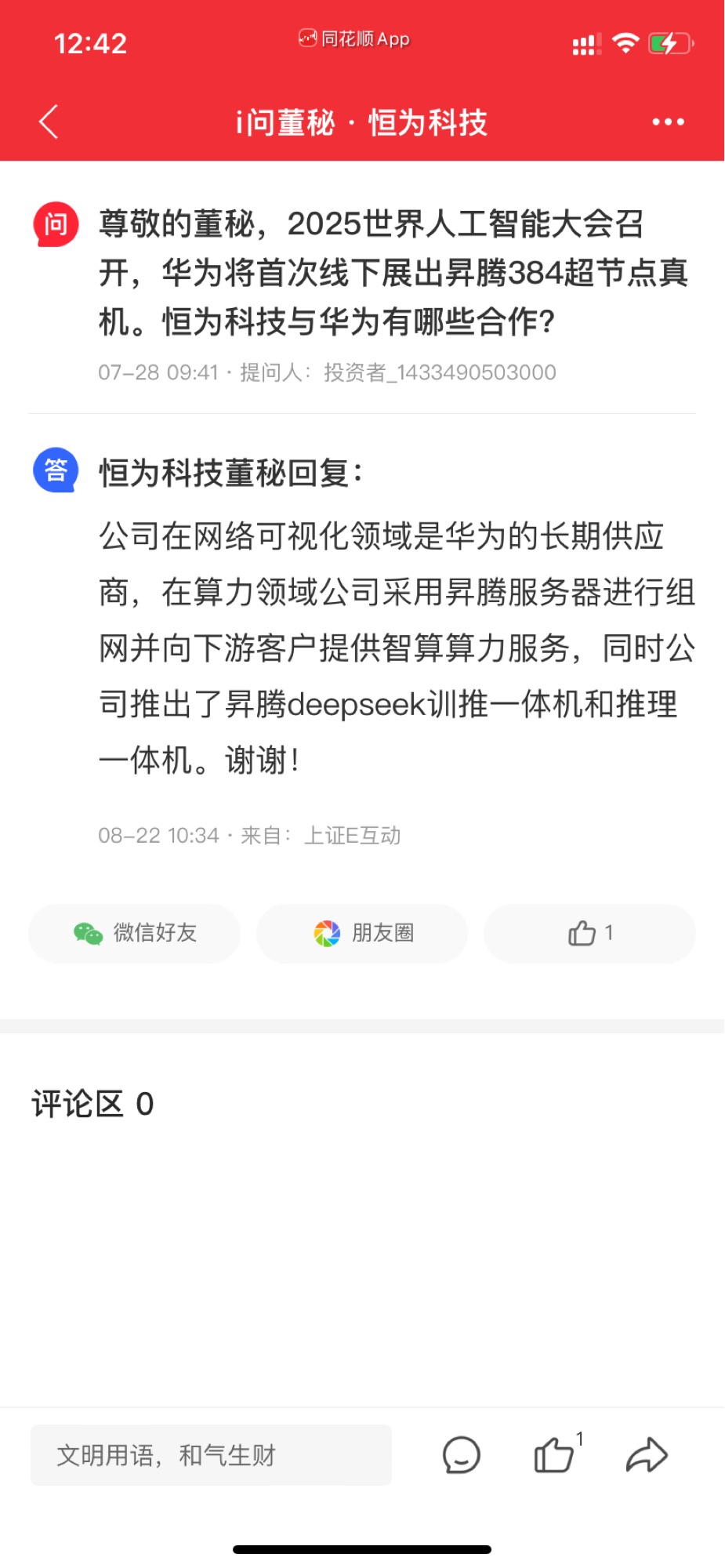Tap the comment field 文明用语，和气生财
The image size is (725, 1568).
211,1455
